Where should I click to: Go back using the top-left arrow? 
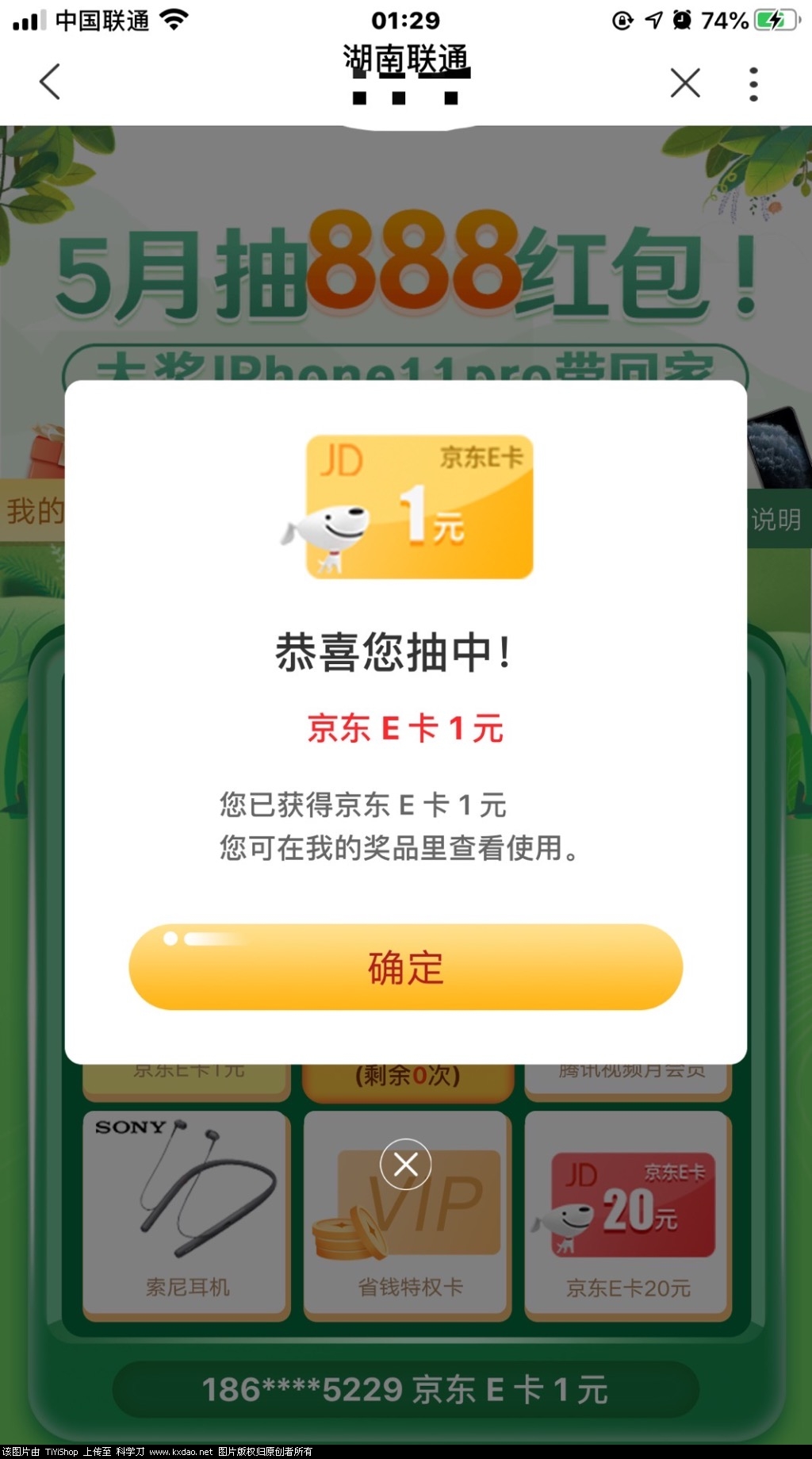click(x=50, y=82)
